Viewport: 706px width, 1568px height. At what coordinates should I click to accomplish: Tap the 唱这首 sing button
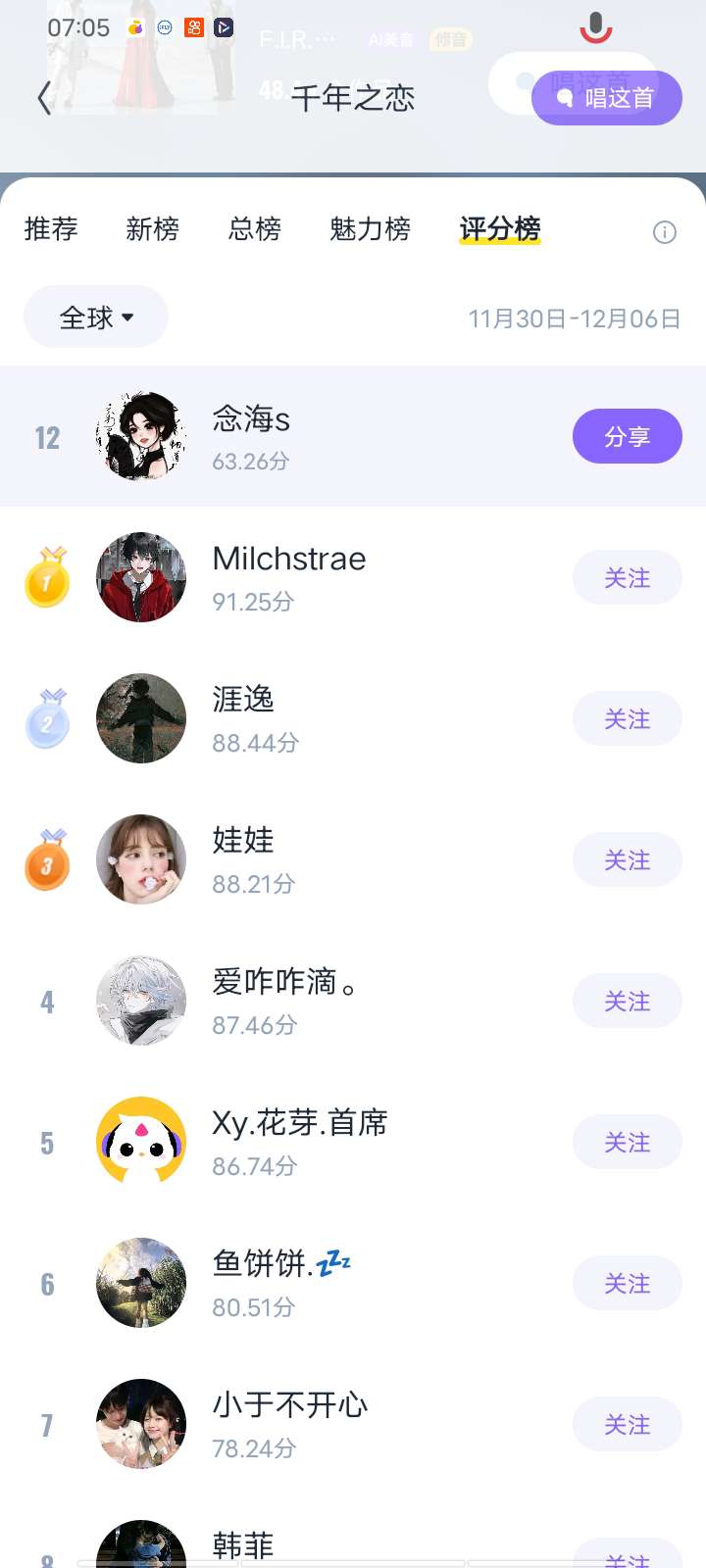pyautogui.click(x=606, y=98)
